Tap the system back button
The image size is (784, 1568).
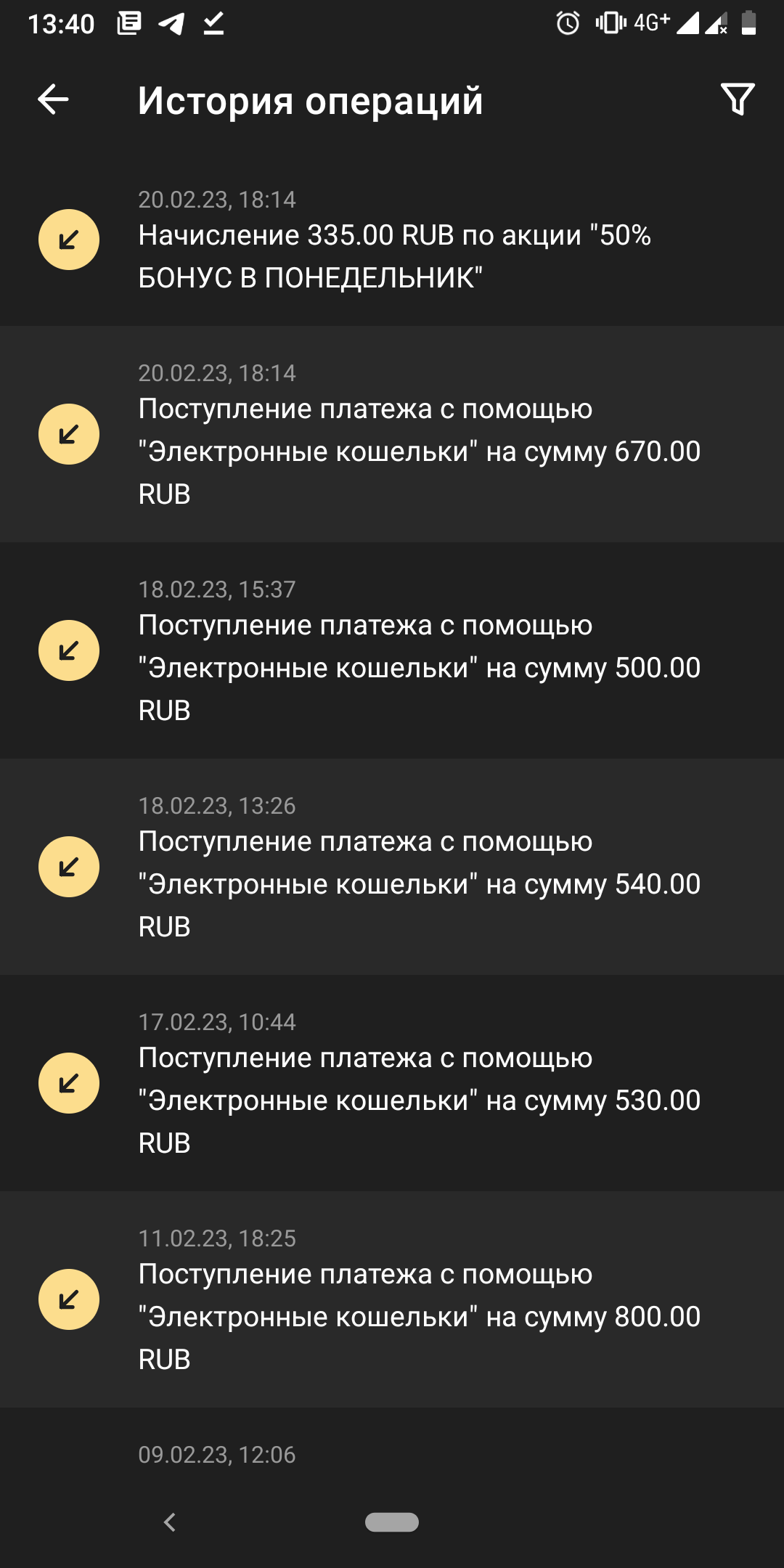(170, 1522)
